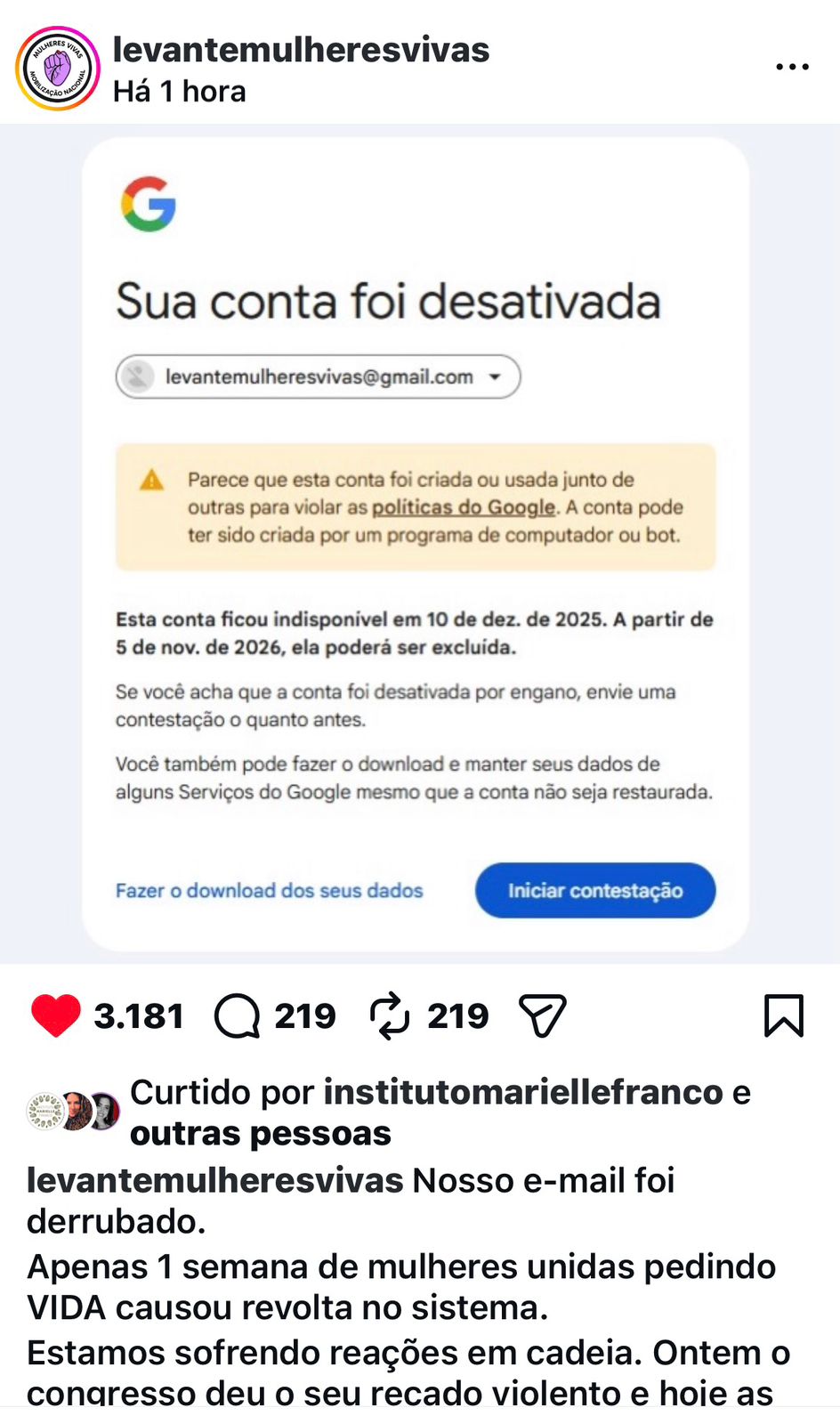840x1424 pixels.
Task: Open levantemulheresvivas profile picture
Action: pos(57,69)
